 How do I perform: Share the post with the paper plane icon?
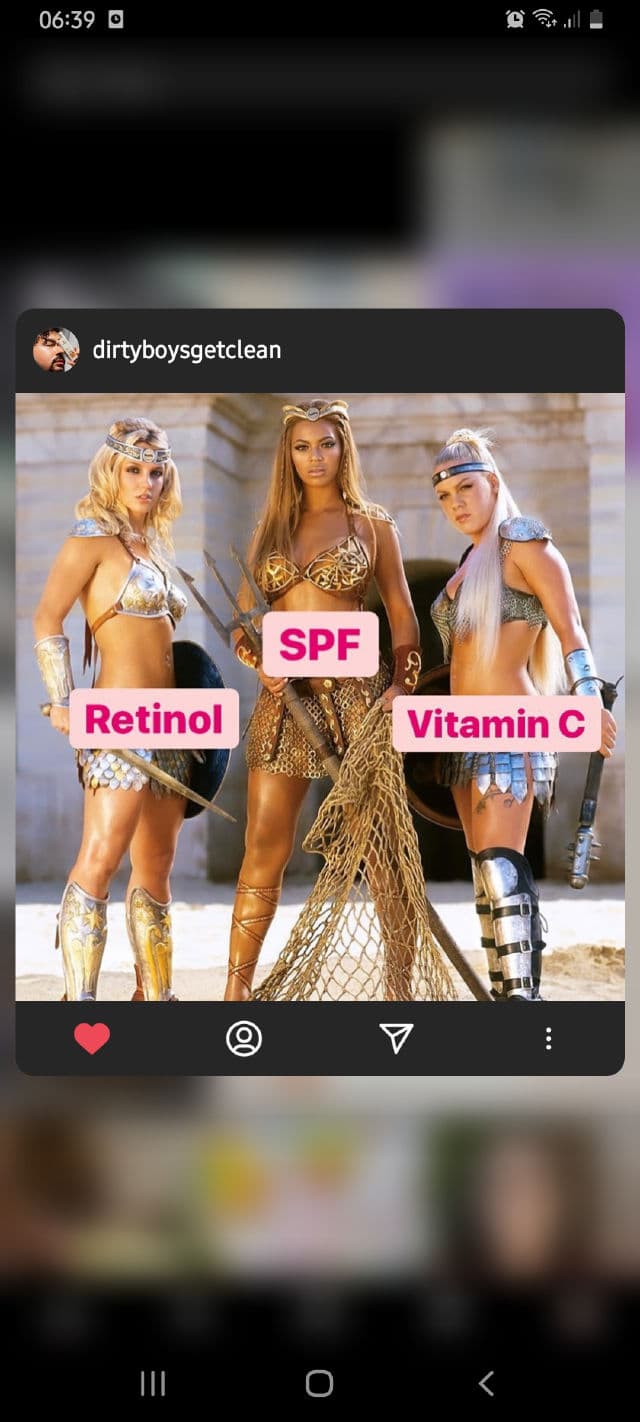coord(396,1039)
